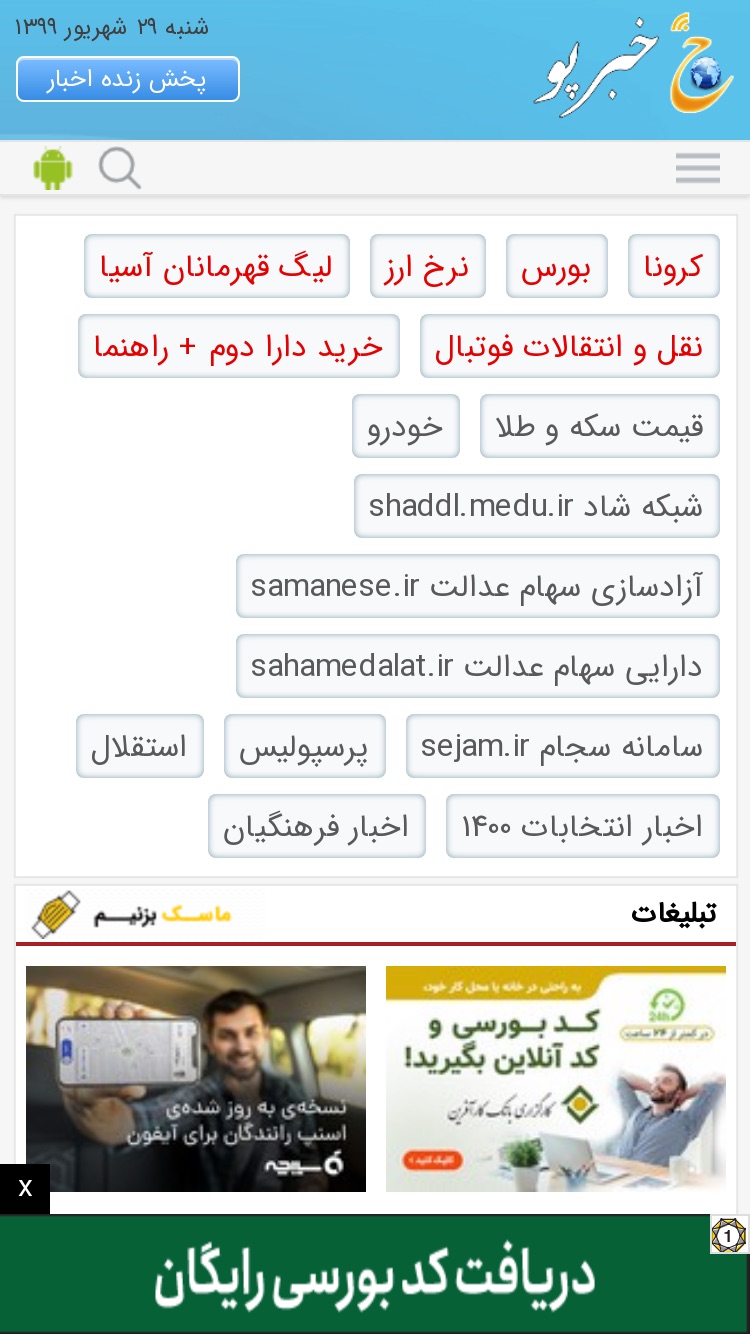The height and width of the screenshot is (1334, 750).
Task: Select the خودرو tag
Action: click(x=406, y=426)
